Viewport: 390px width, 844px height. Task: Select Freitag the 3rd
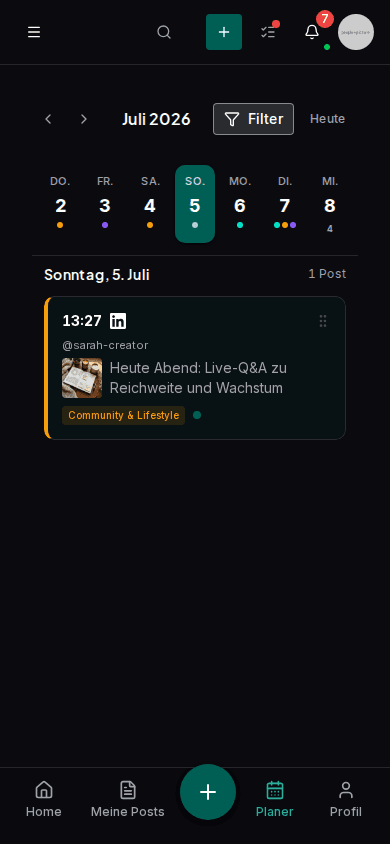[x=105, y=203]
